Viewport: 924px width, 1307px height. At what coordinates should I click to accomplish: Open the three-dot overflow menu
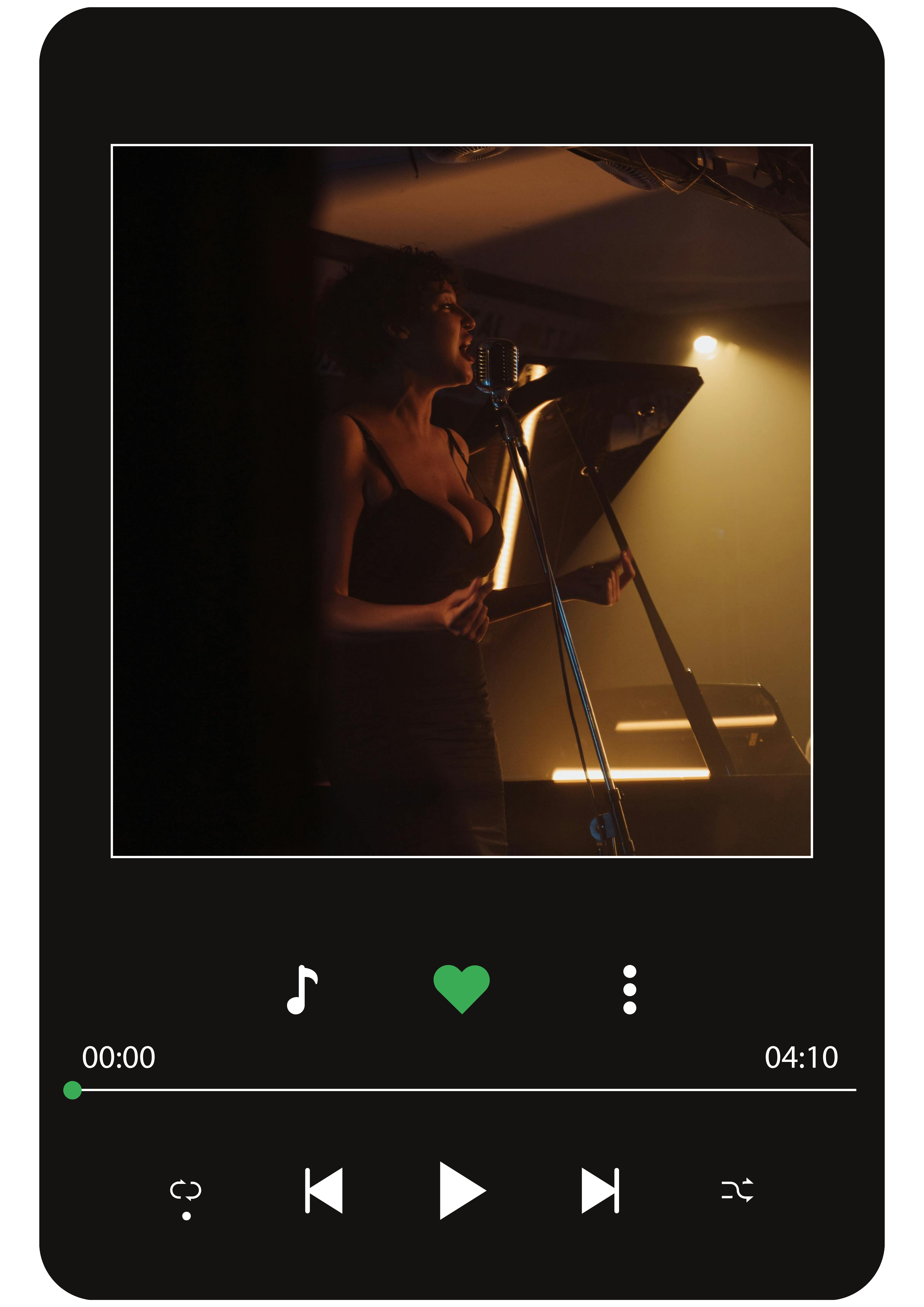click(x=629, y=989)
